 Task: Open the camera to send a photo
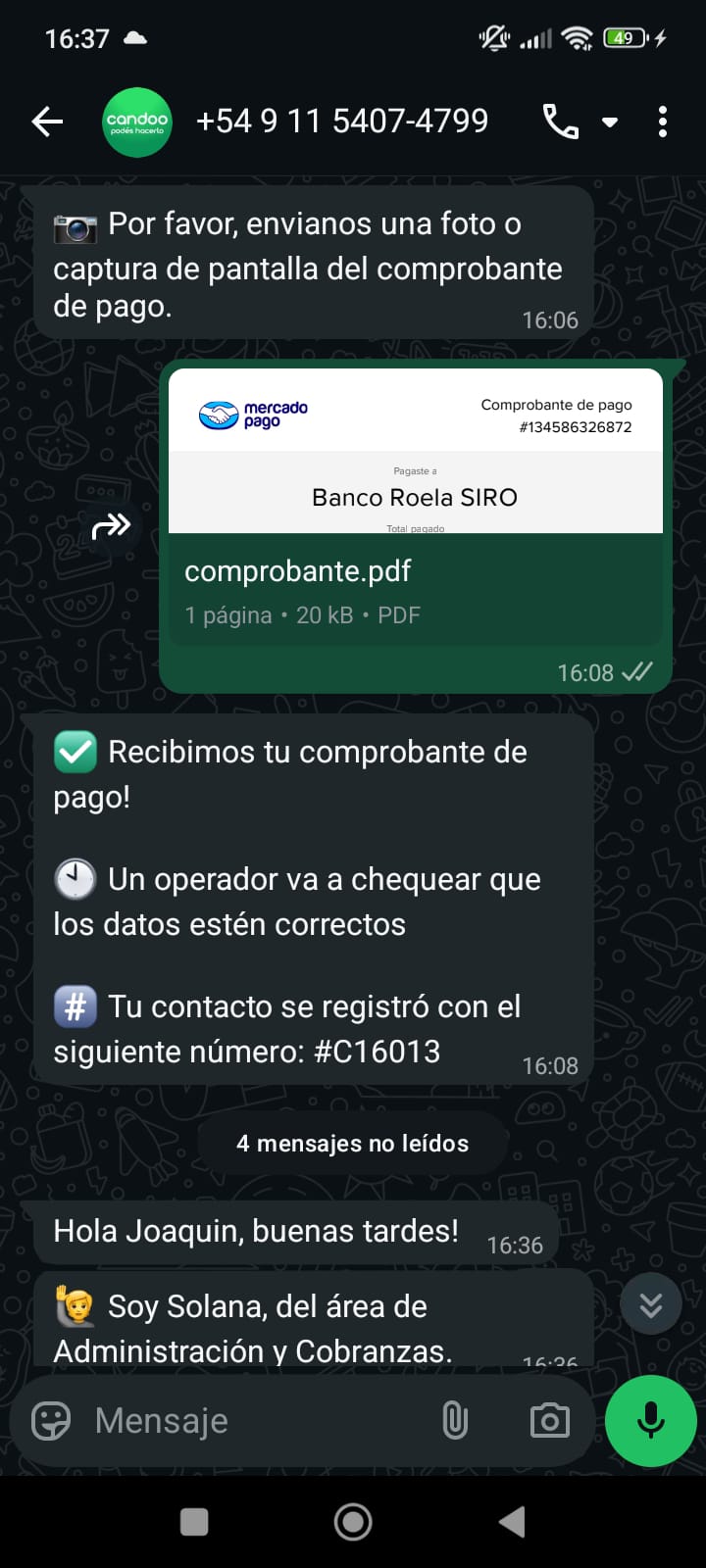click(549, 1420)
